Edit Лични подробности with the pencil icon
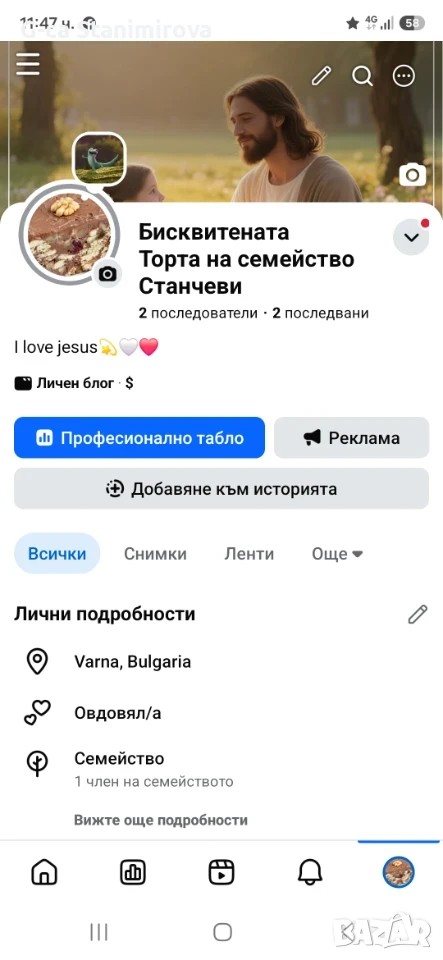Screen dimensions: 443x960 [x=417, y=614]
